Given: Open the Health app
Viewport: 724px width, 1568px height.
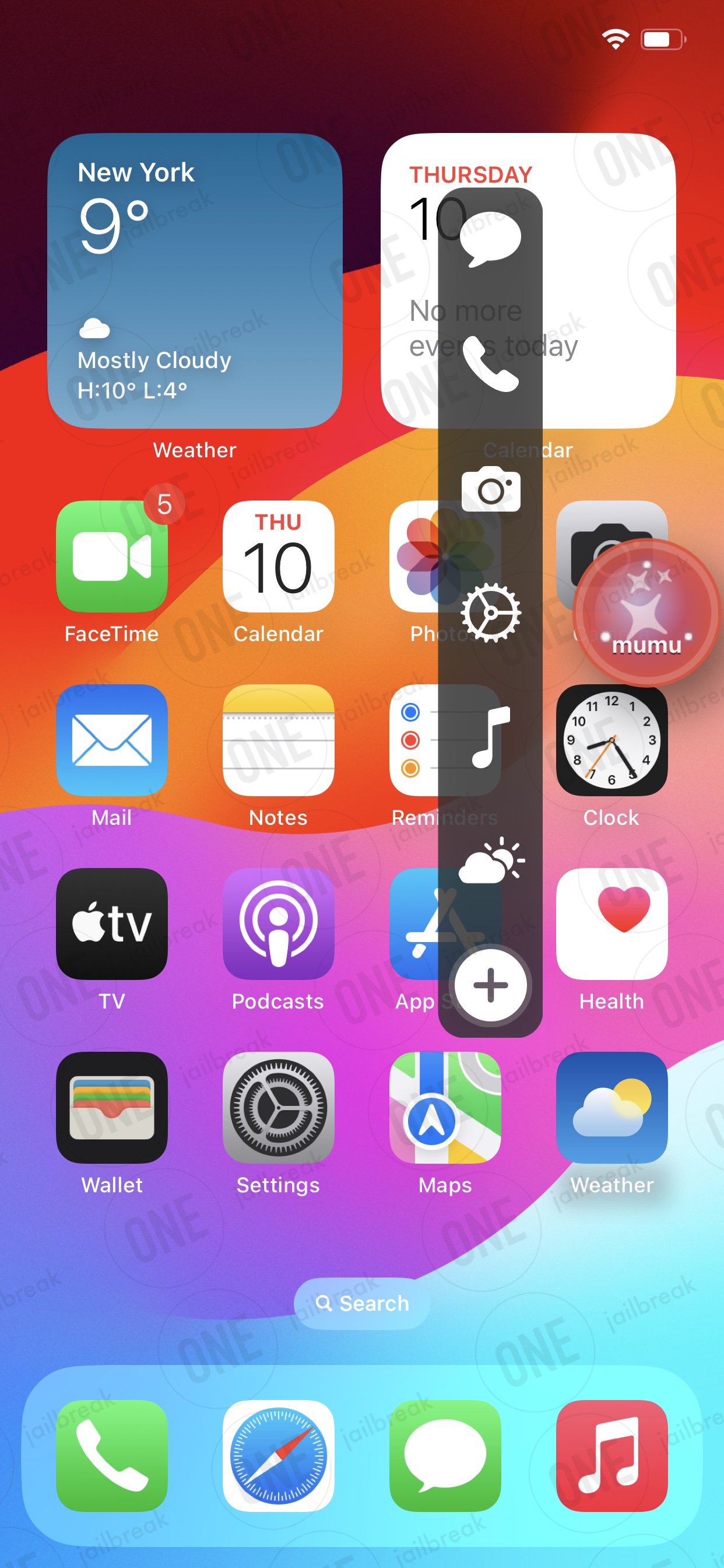Looking at the screenshot, I should pos(611,923).
